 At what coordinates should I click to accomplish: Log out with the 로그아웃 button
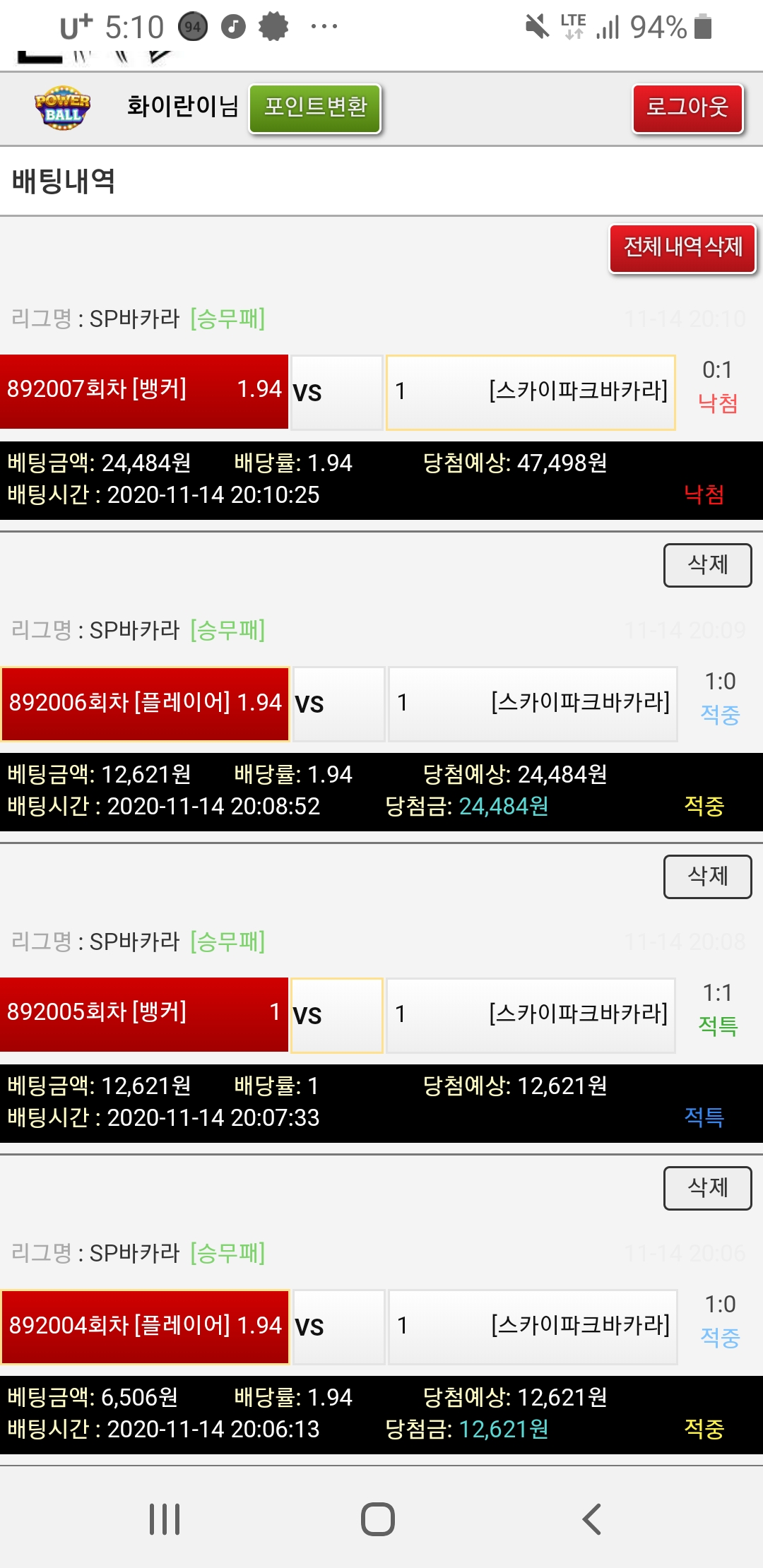(x=687, y=108)
